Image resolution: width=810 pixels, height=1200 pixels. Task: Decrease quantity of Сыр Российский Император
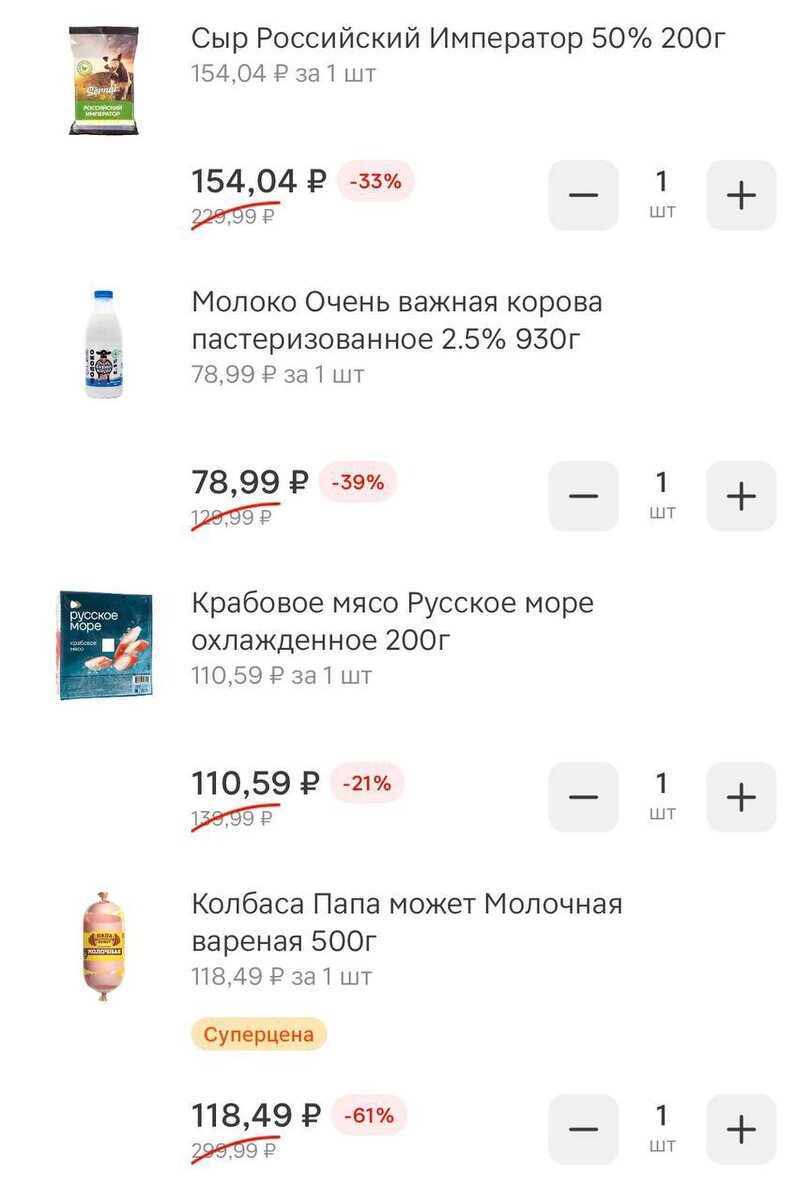(583, 195)
